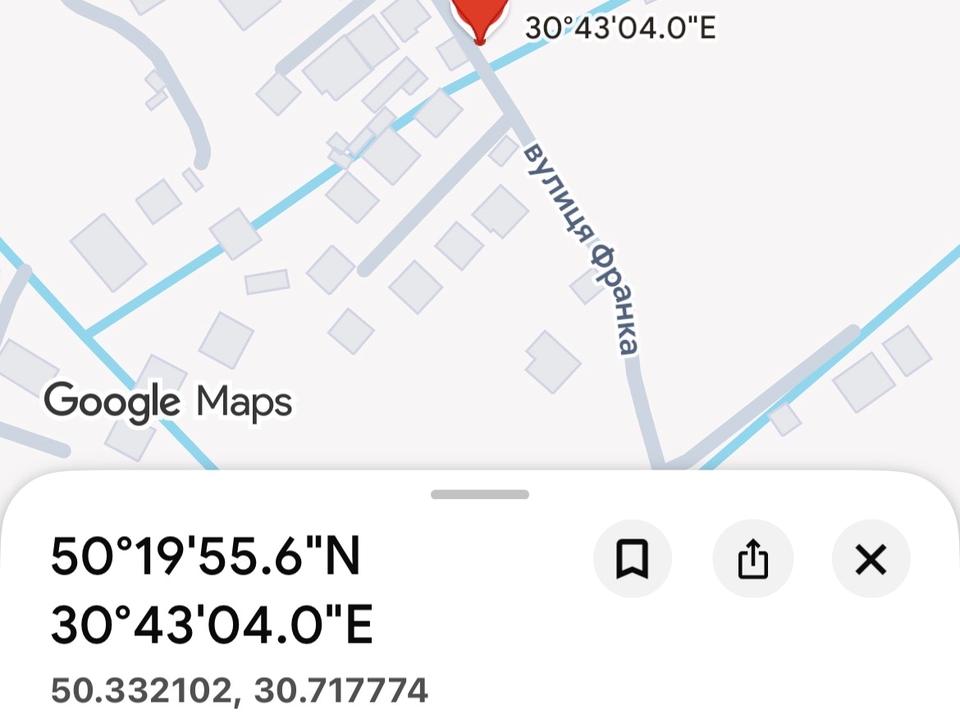Expand the sheet using its drag handle
Screen dimensions: 960x720
[x=480, y=494]
